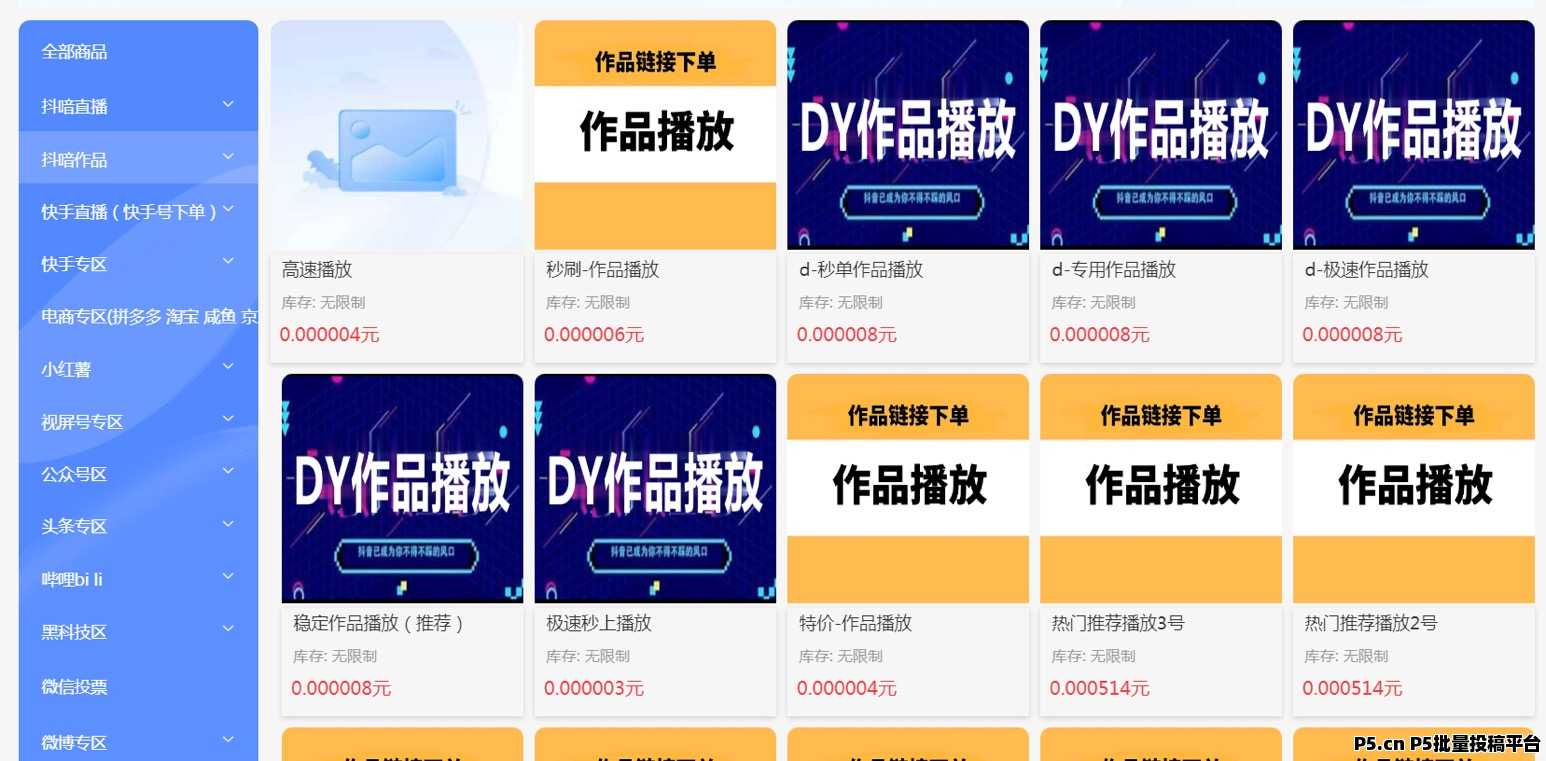The image size is (1546, 761).
Task: Open the 电商专区 category
Action: pos(137,317)
